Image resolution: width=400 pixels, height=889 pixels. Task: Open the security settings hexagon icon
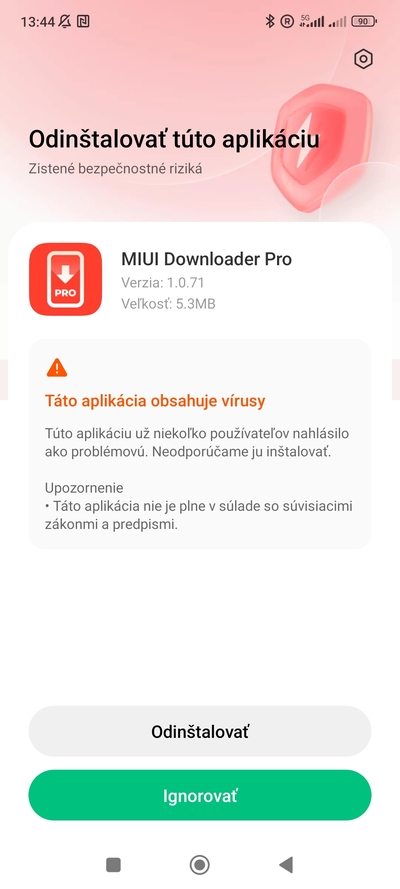(363, 59)
